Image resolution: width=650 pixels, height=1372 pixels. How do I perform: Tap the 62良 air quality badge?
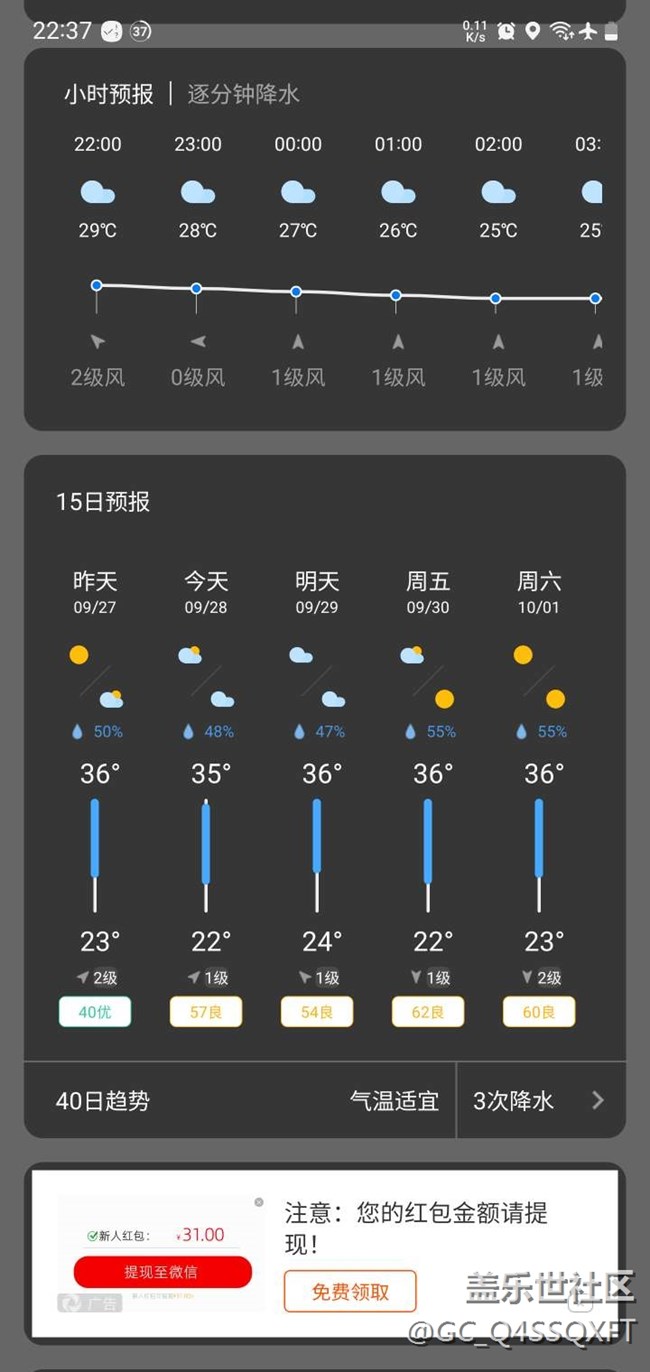coord(428,1012)
